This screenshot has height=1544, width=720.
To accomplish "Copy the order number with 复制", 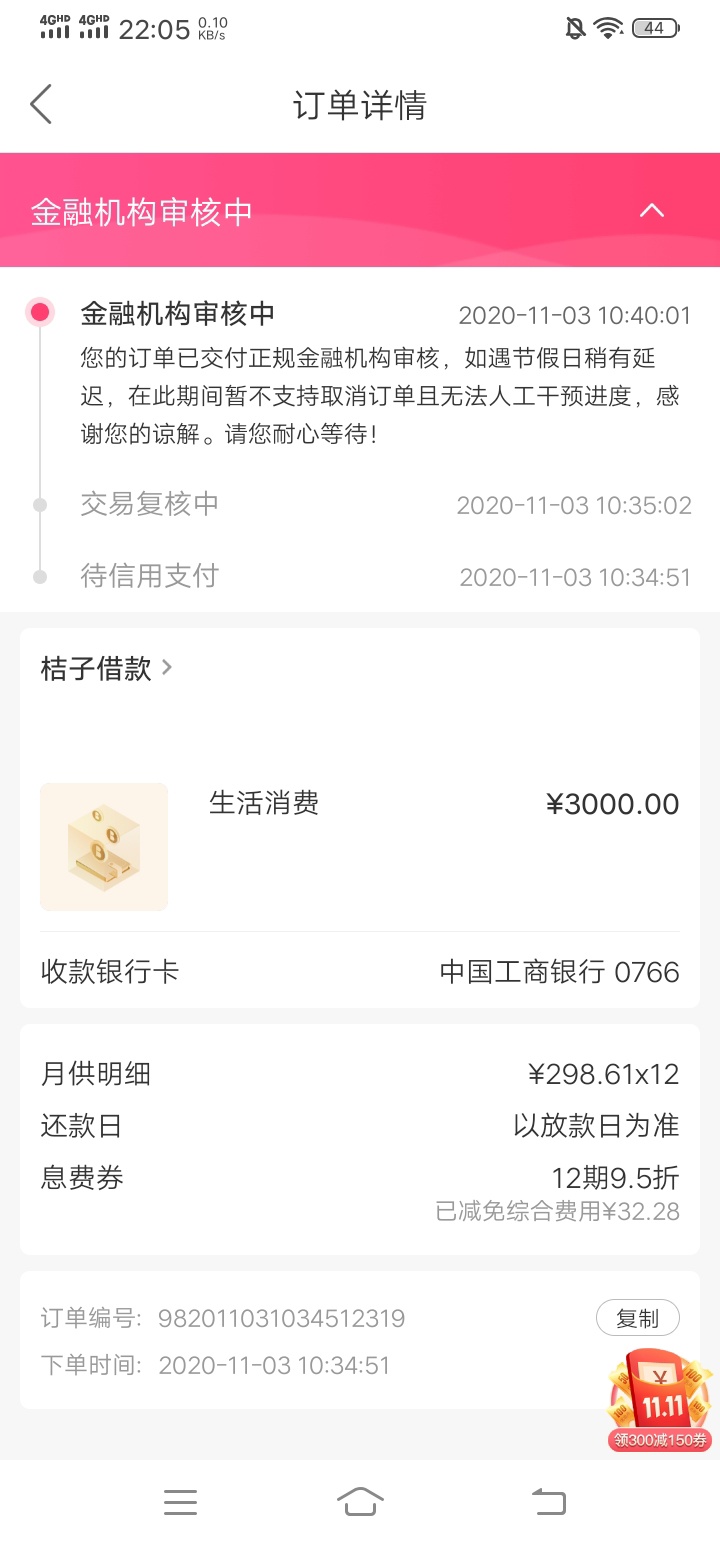I will click(637, 1318).
